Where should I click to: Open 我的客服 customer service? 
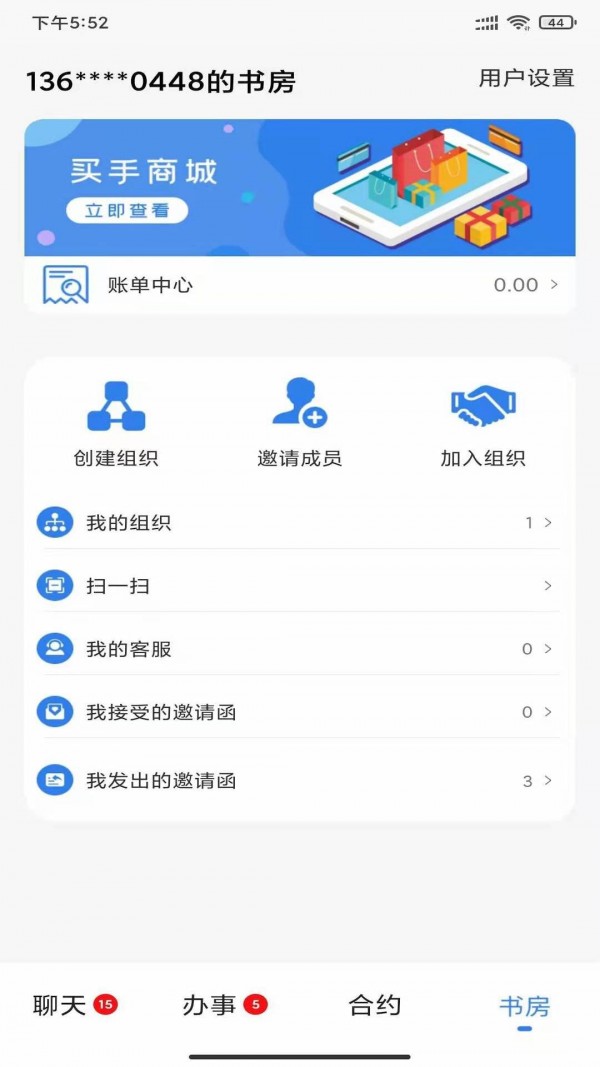(x=299, y=649)
